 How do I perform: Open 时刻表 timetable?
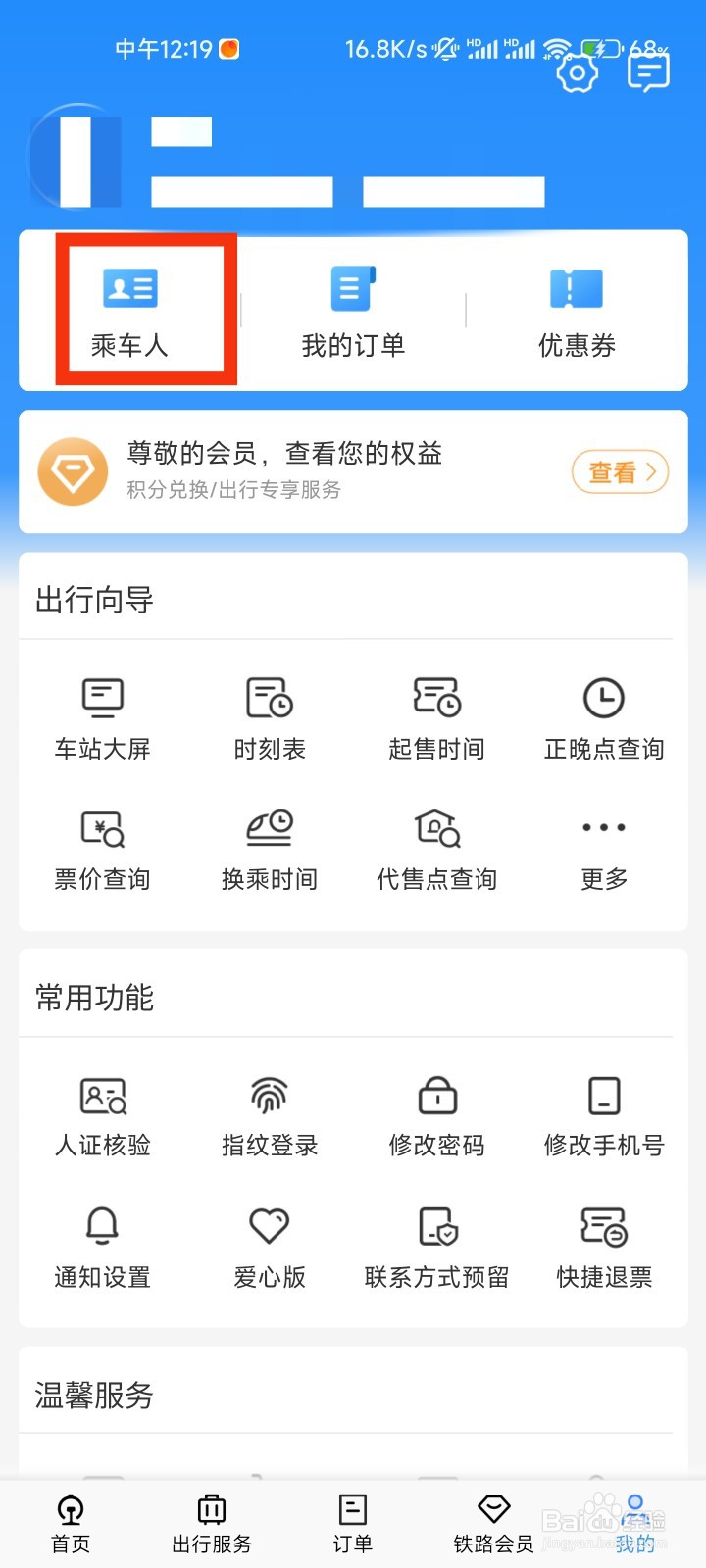tap(270, 720)
